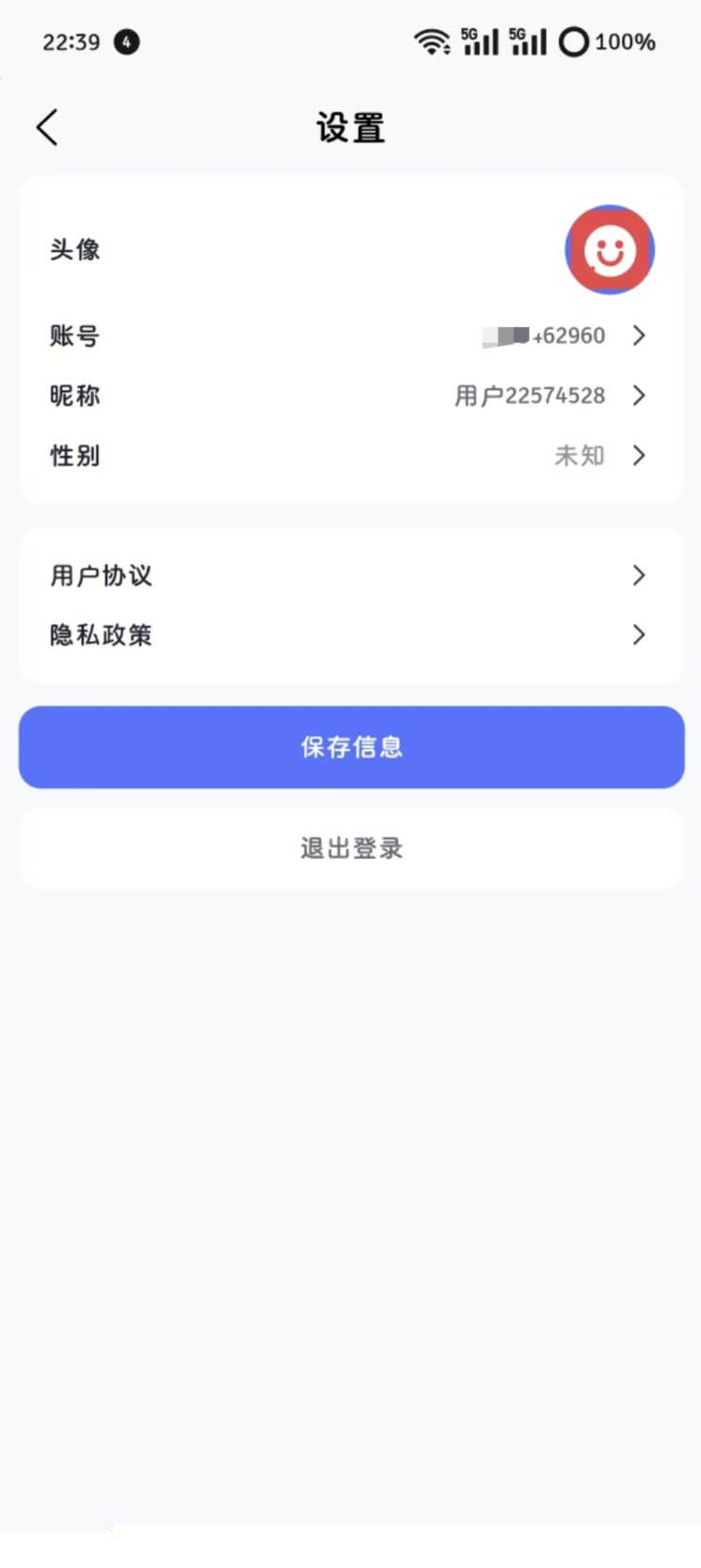Go back from the 设置 page
The width and height of the screenshot is (701, 1568).
[x=47, y=127]
